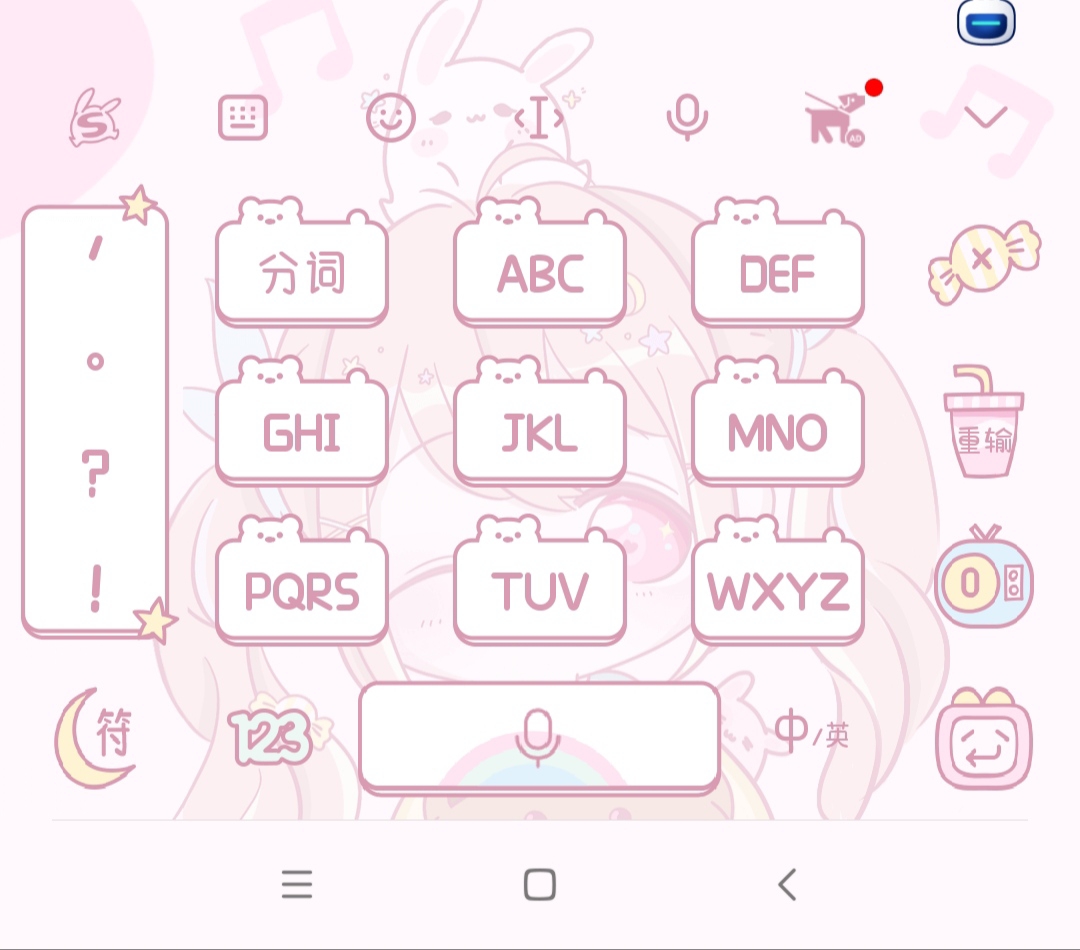Viewport: 1080px width, 950px height.
Task: Tap the JKL key
Action: coord(540,432)
